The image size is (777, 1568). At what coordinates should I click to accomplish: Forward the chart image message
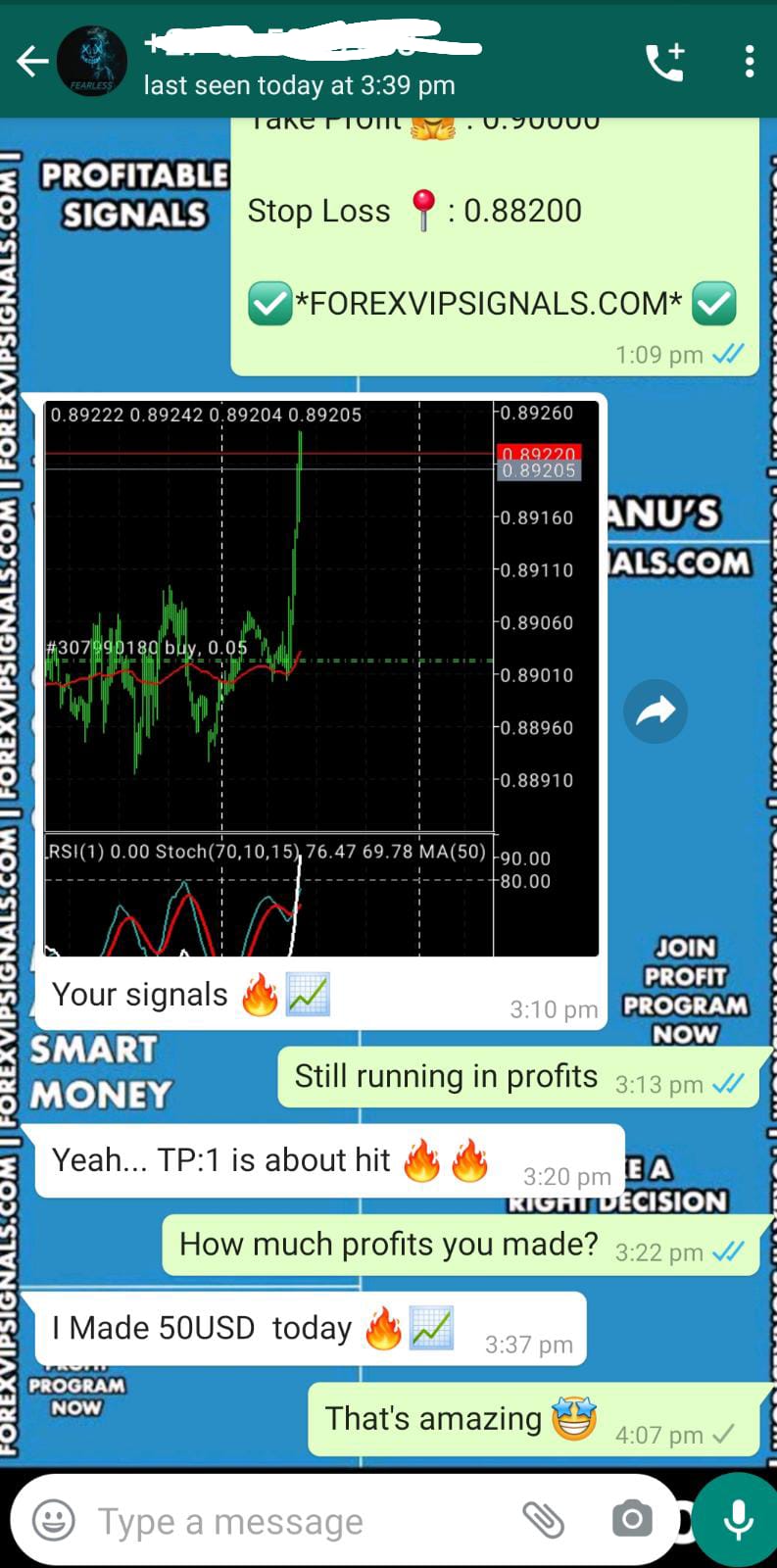click(x=656, y=710)
